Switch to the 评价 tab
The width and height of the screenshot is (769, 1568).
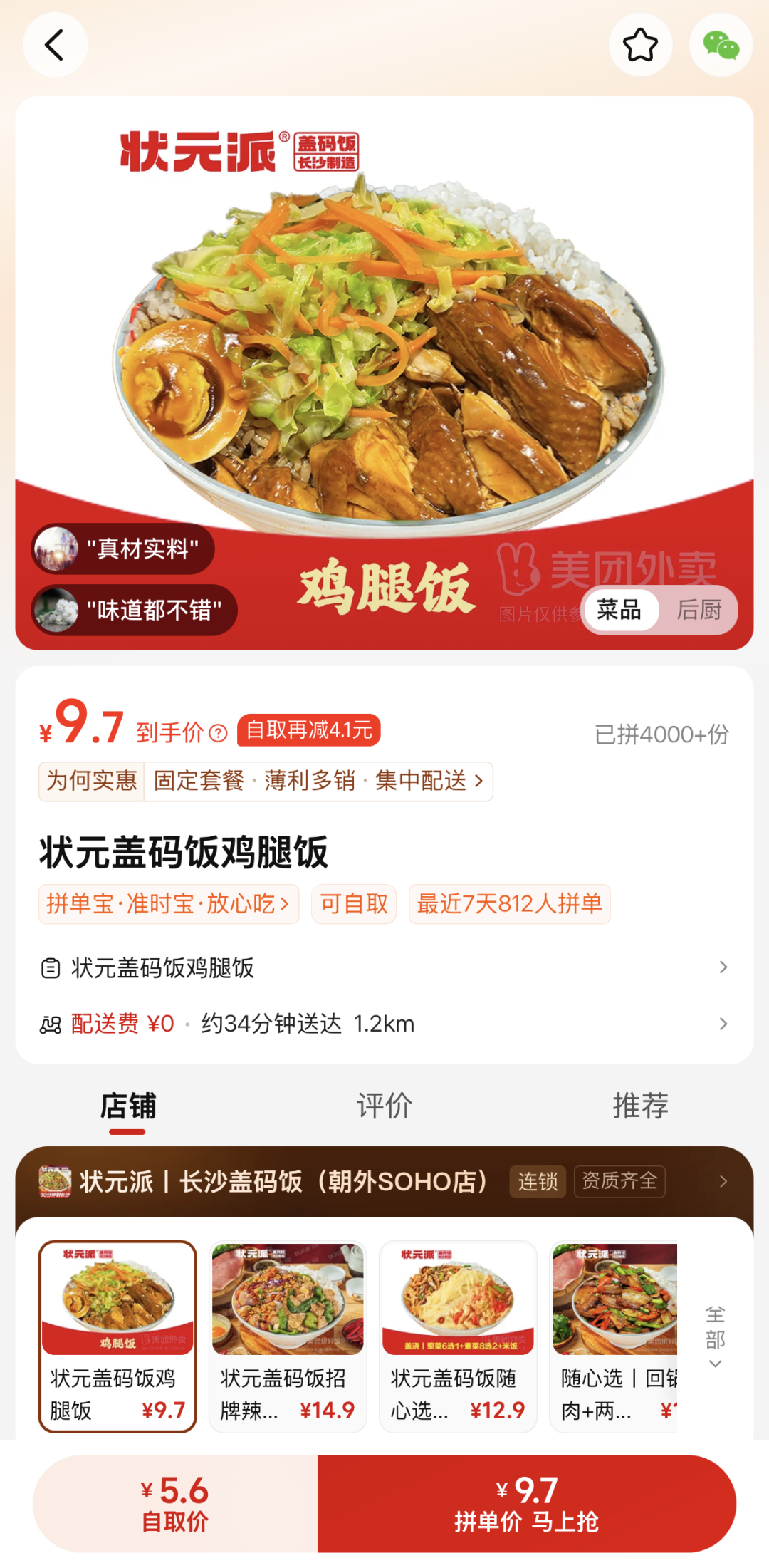click(x=384, y=1106)
